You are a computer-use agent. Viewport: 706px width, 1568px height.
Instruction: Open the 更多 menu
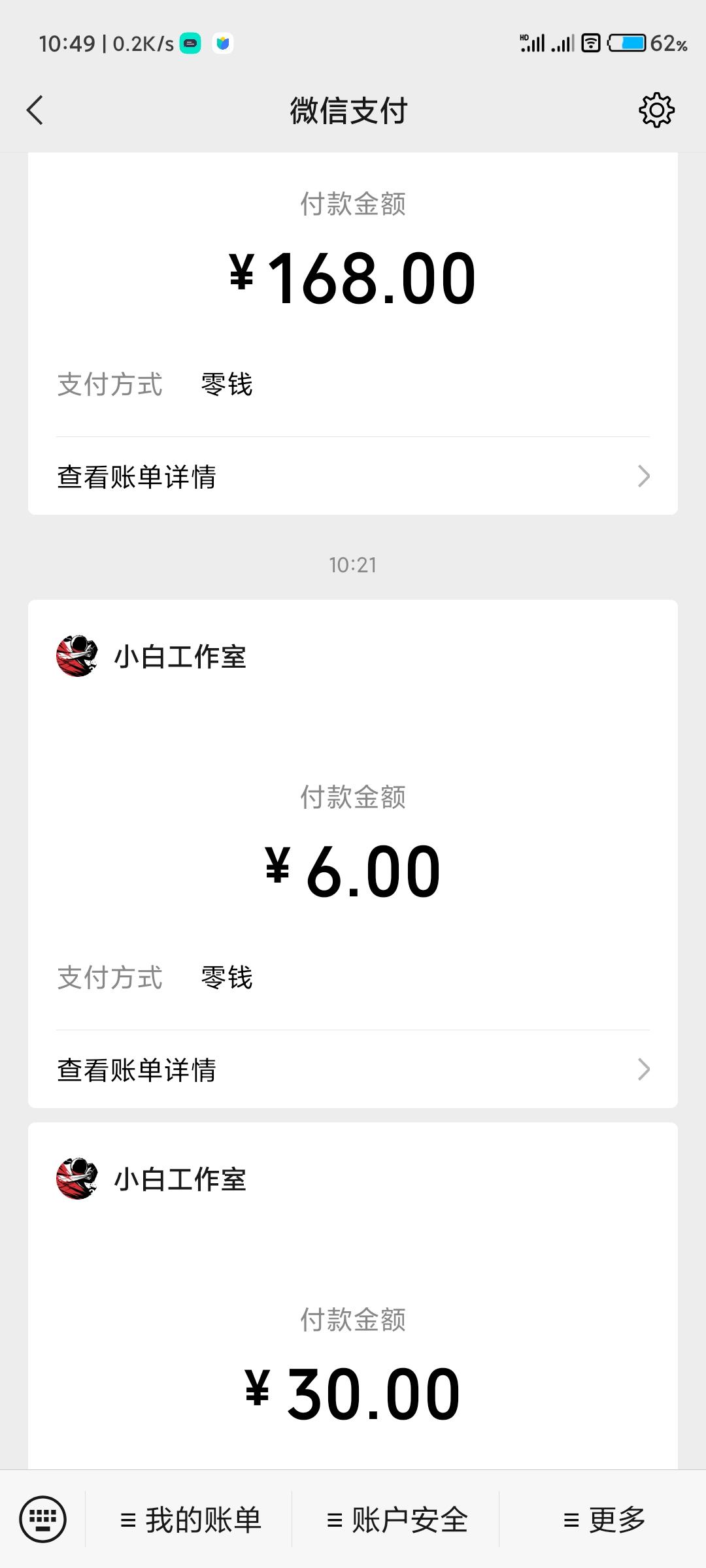[603, 1520]
